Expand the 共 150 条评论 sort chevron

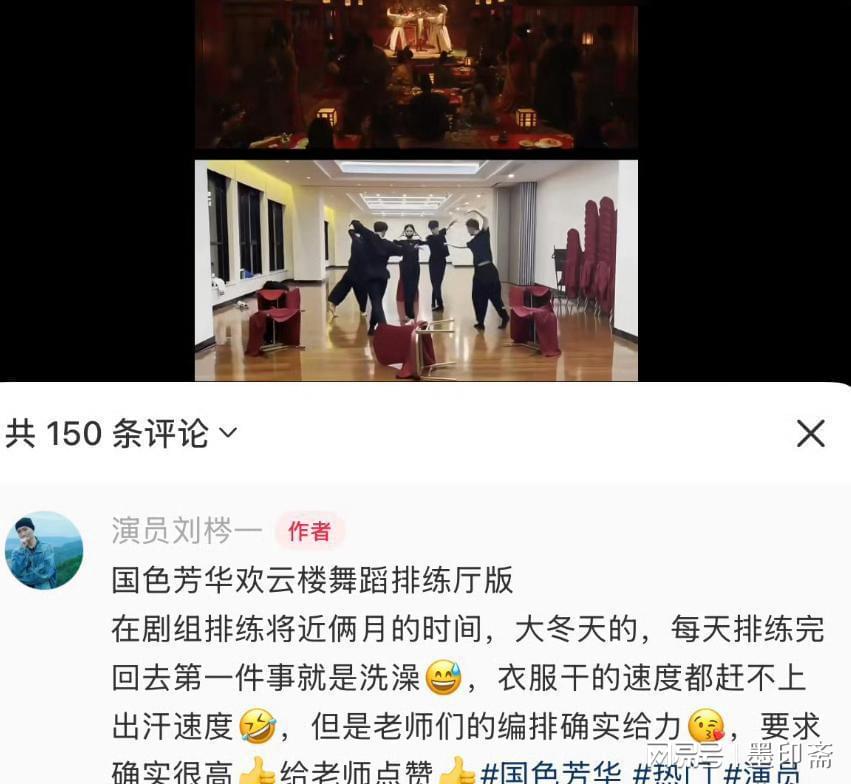pyautogui.click(x=228, y=433)
